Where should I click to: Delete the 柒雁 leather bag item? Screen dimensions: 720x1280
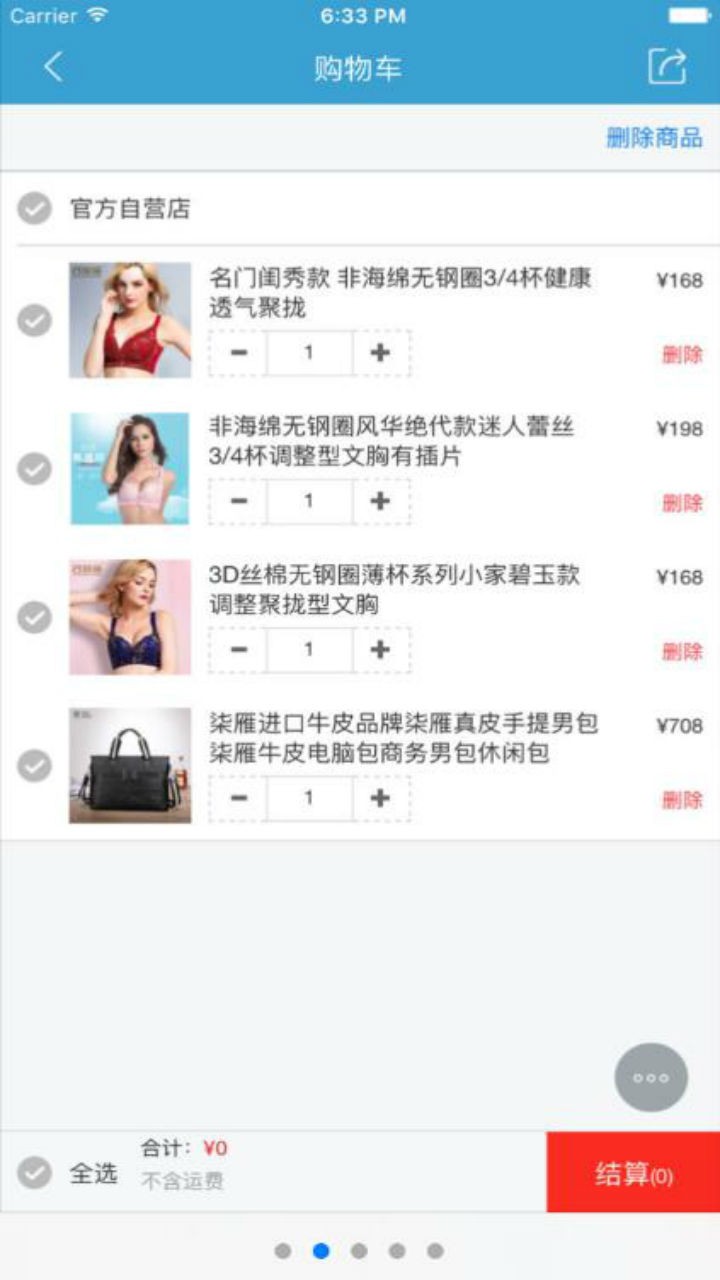(682, 800)
